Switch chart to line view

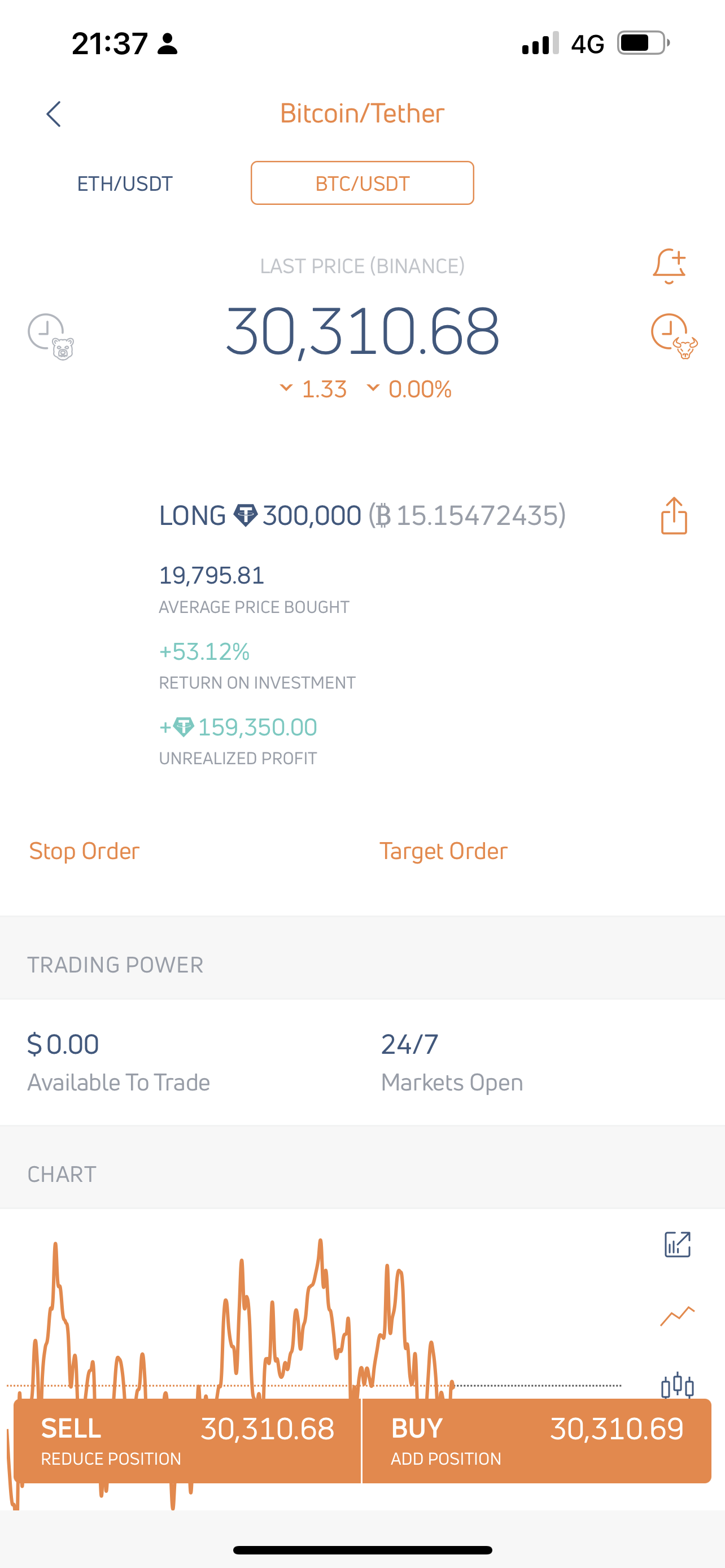click(677, 1315)
